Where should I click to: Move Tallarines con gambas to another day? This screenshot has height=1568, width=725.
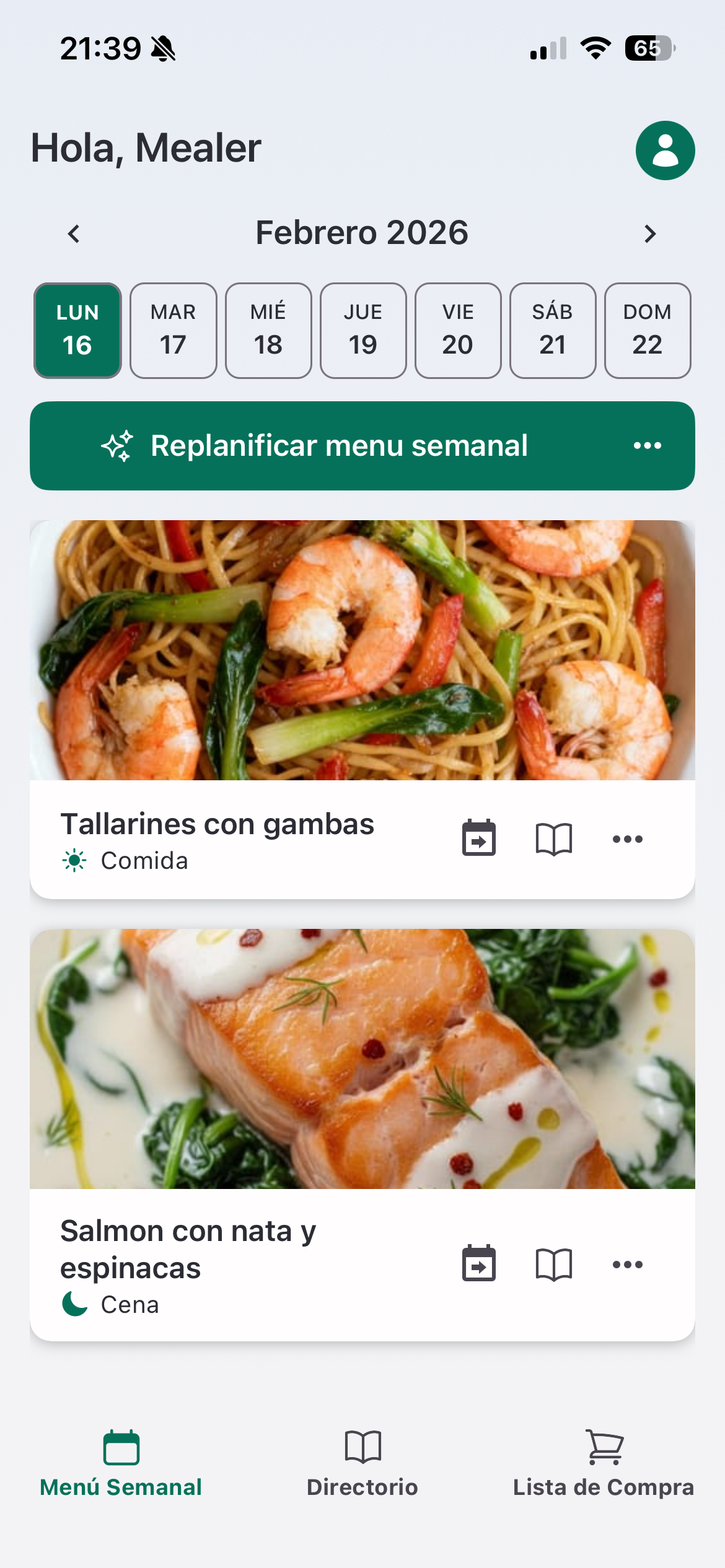480,838
